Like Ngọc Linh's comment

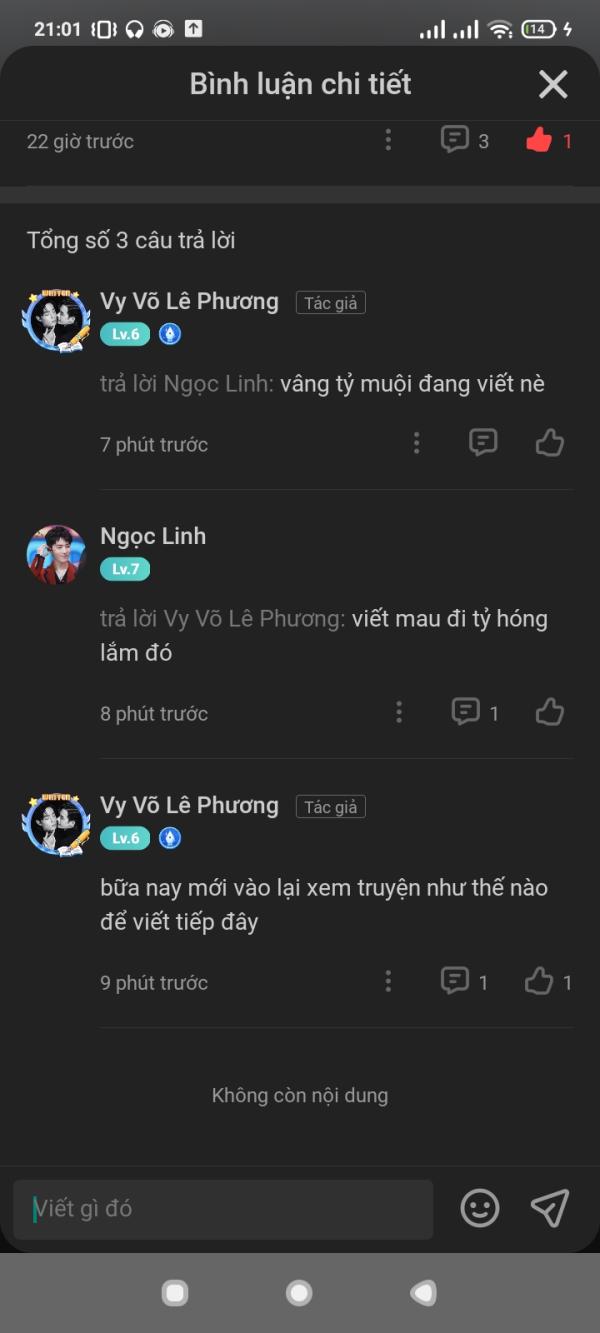point(549,711)
